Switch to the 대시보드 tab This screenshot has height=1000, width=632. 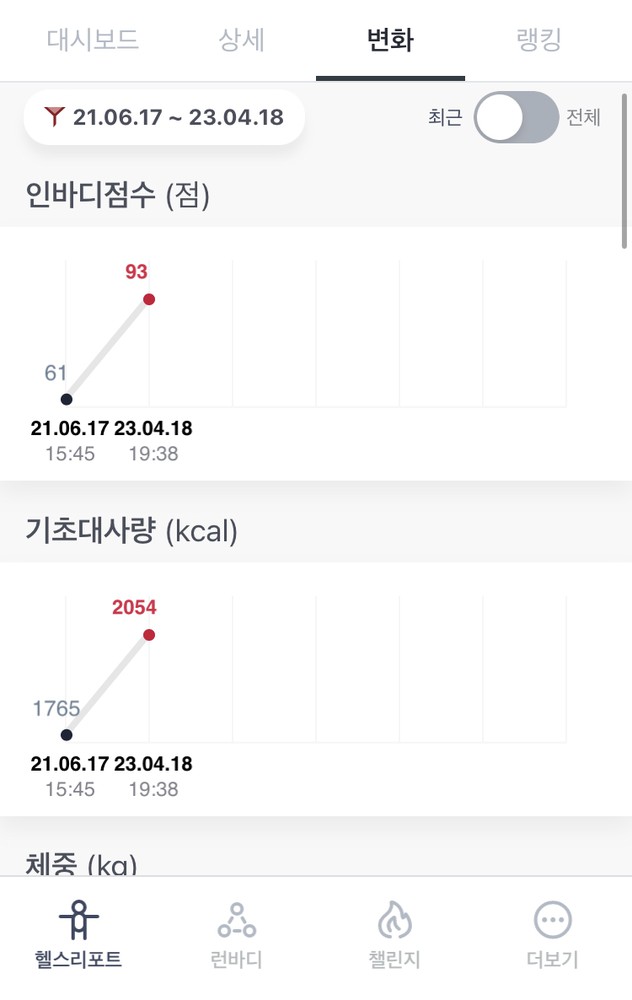[93, 41]
